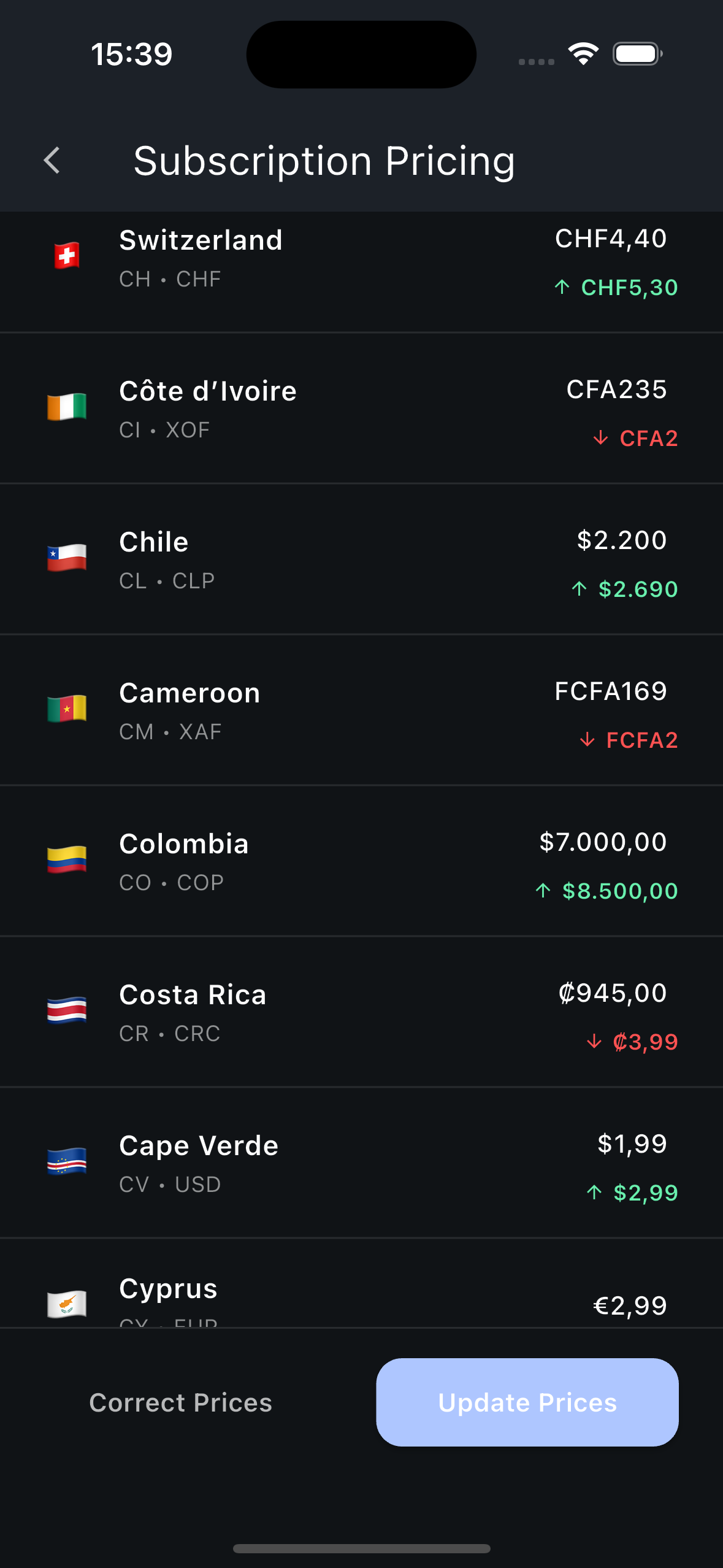Viewport: 723px width, 1568px height.
Task: Tap the Cyprus flag icon
Action: coord(66,1304)
